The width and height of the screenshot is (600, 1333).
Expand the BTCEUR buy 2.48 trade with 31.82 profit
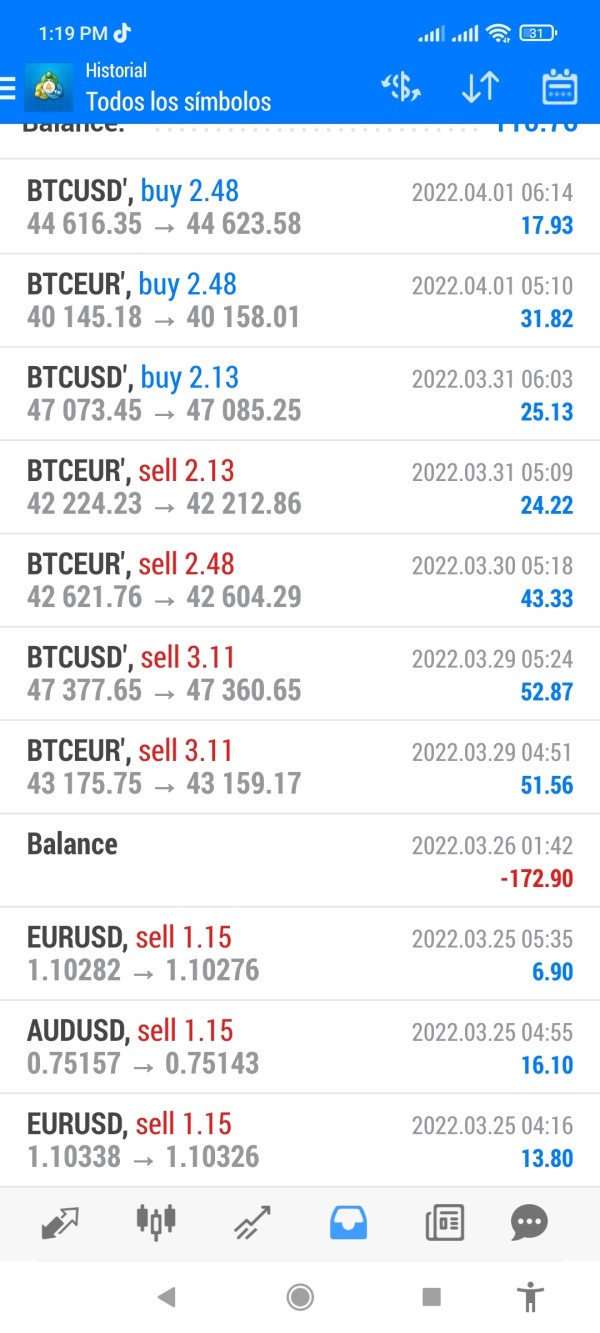[300, 300]
